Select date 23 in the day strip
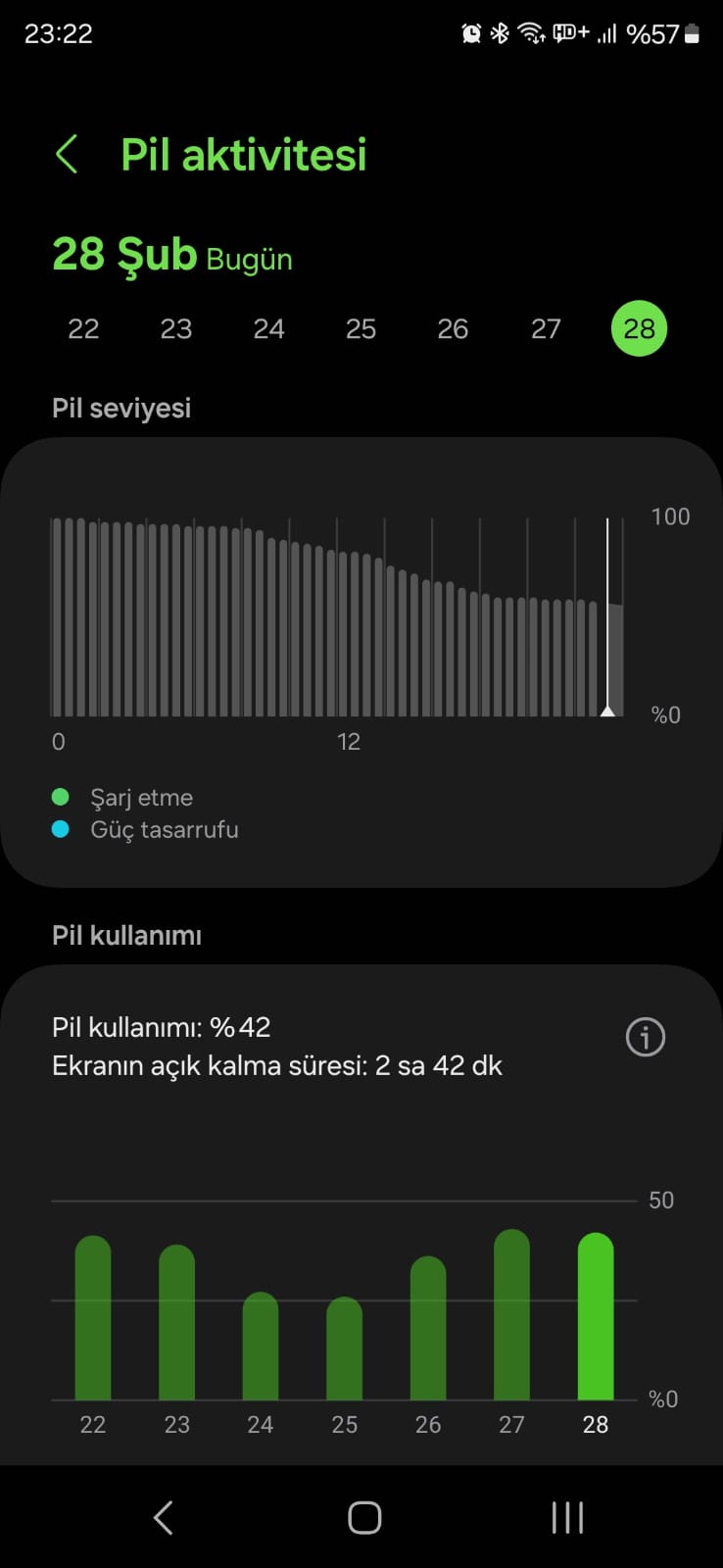This screenshot has width=723, height=1568. click(176, 329)
